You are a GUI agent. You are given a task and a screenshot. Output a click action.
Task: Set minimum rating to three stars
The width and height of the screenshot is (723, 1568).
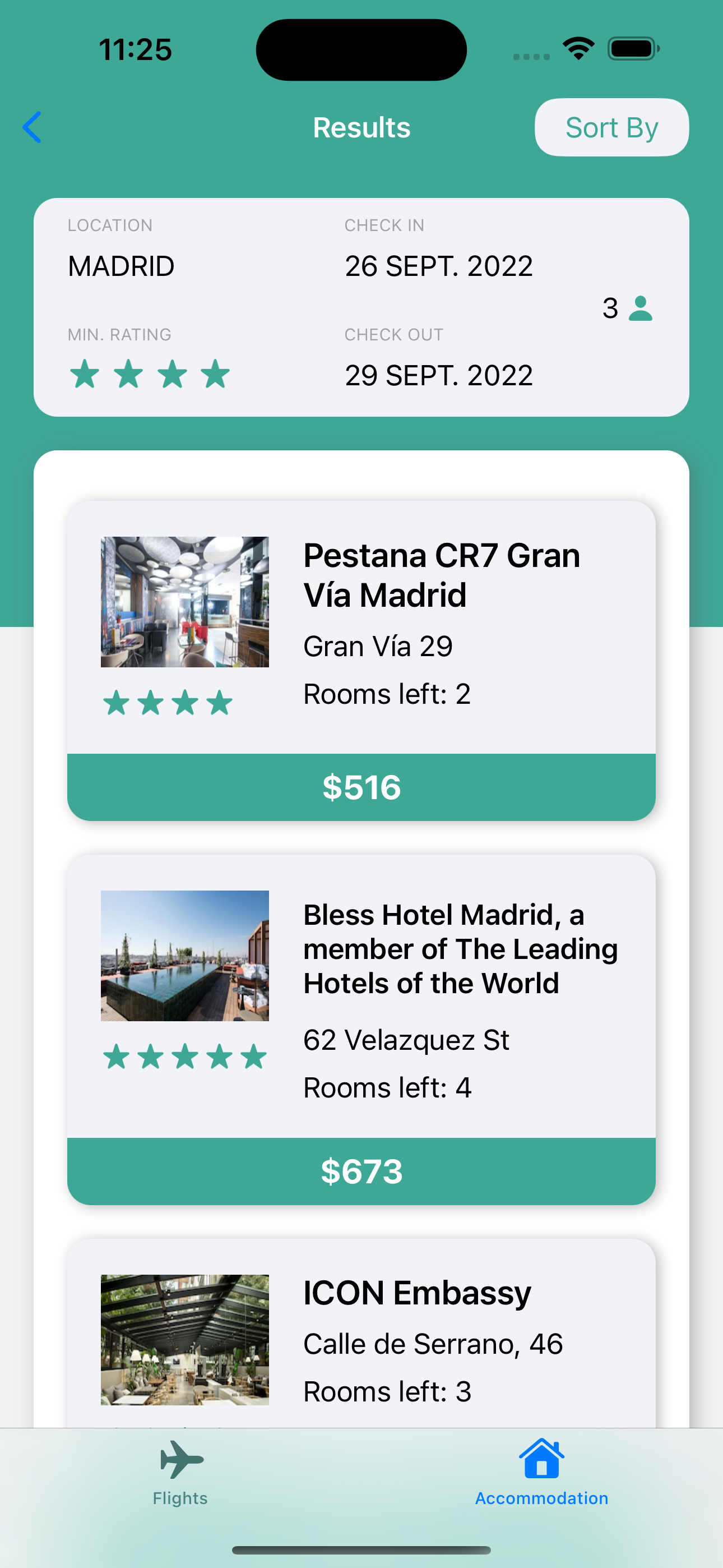point(172,373)
